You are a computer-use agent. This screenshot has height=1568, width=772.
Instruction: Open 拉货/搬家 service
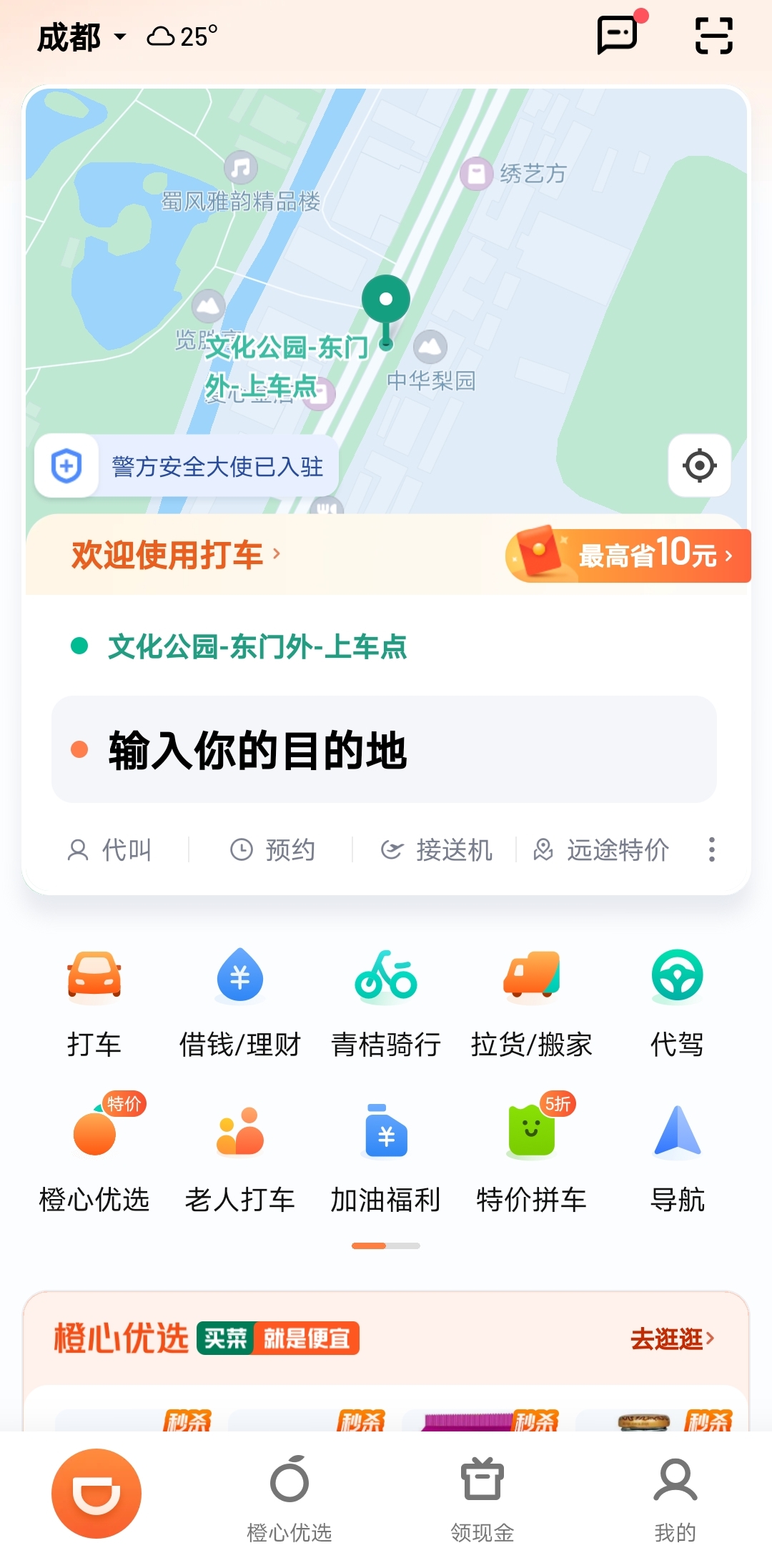click(x=531, y=1002)
